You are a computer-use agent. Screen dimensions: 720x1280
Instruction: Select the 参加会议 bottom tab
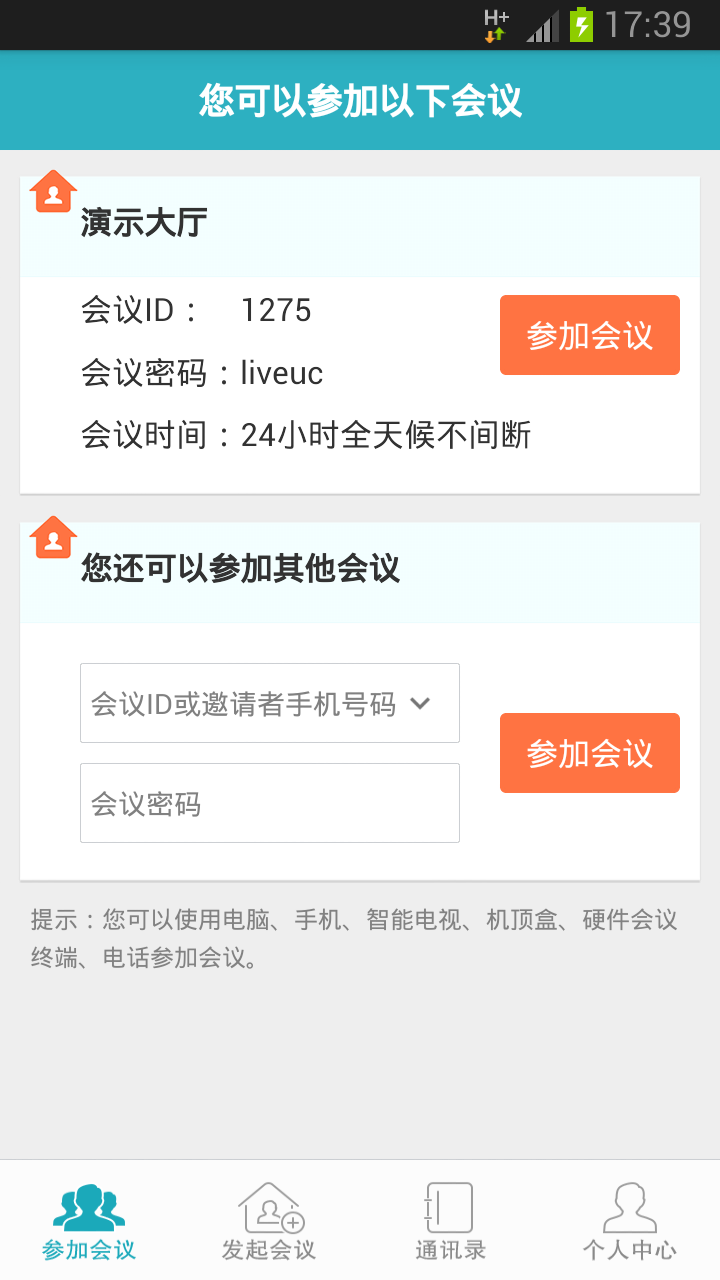pos(89,1220)
